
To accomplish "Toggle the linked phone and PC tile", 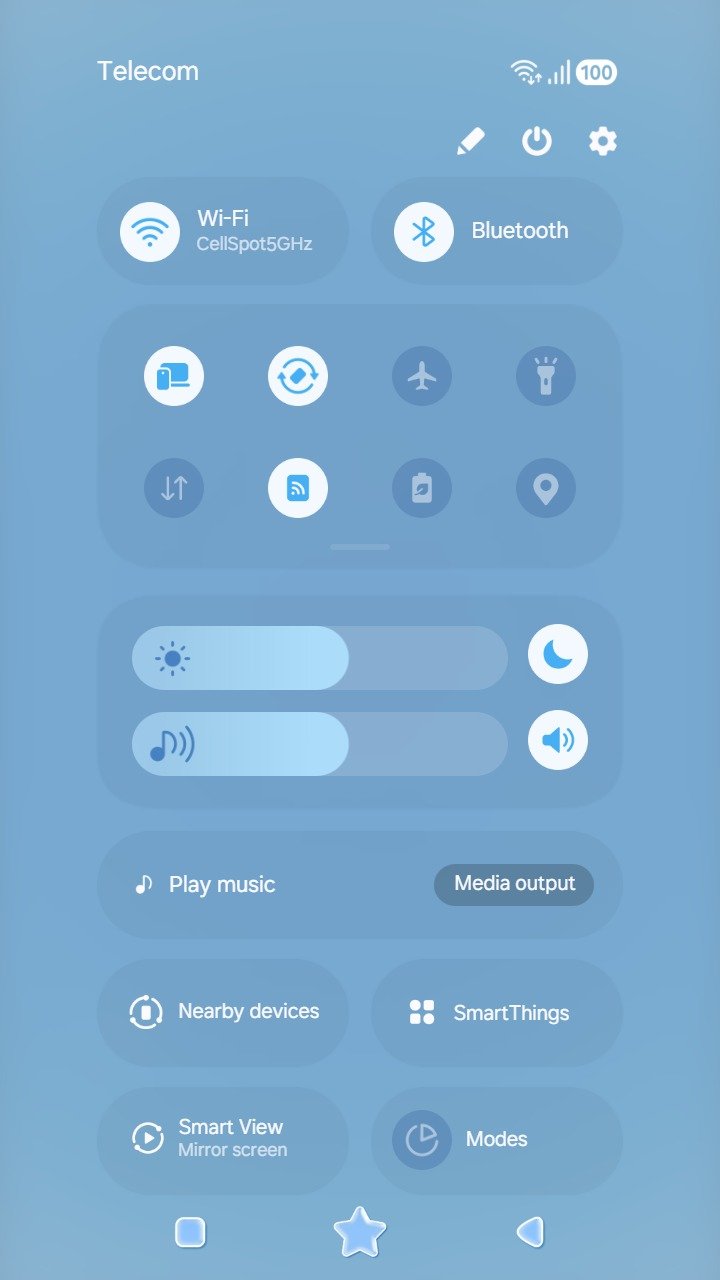I will pos(174,376).
